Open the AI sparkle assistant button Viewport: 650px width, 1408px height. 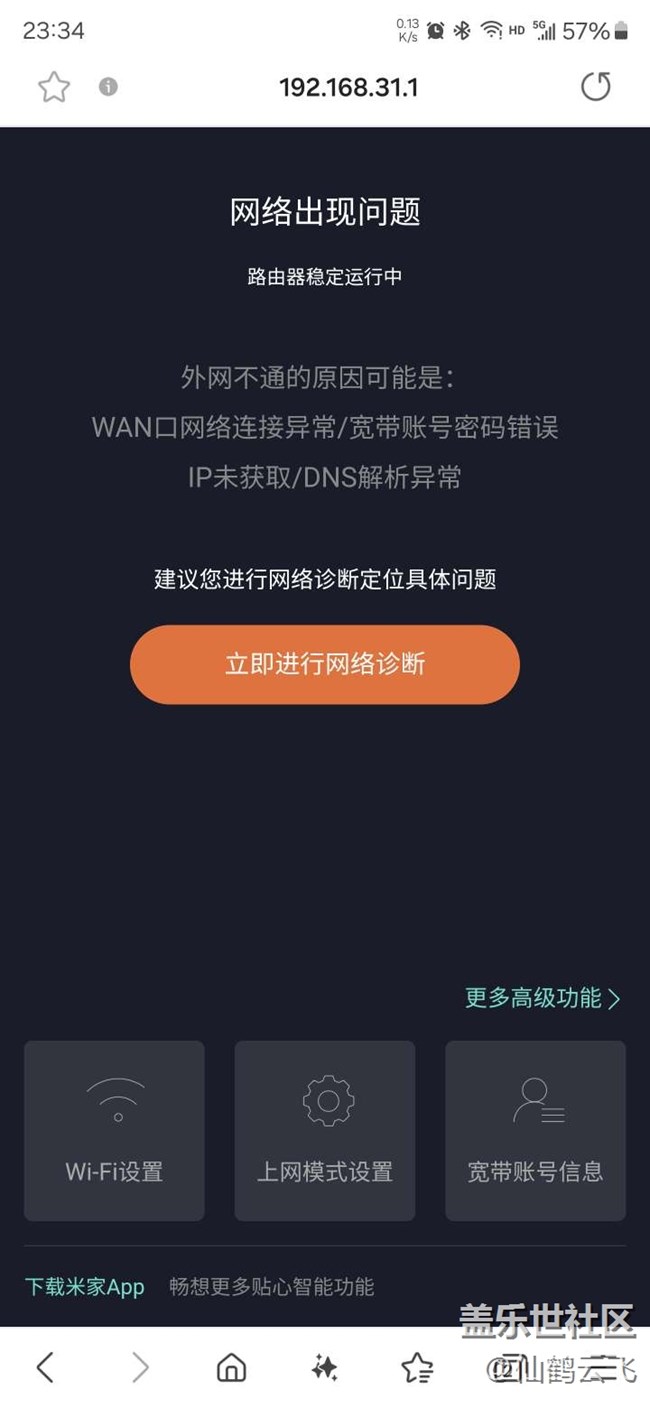point(324,1367)
